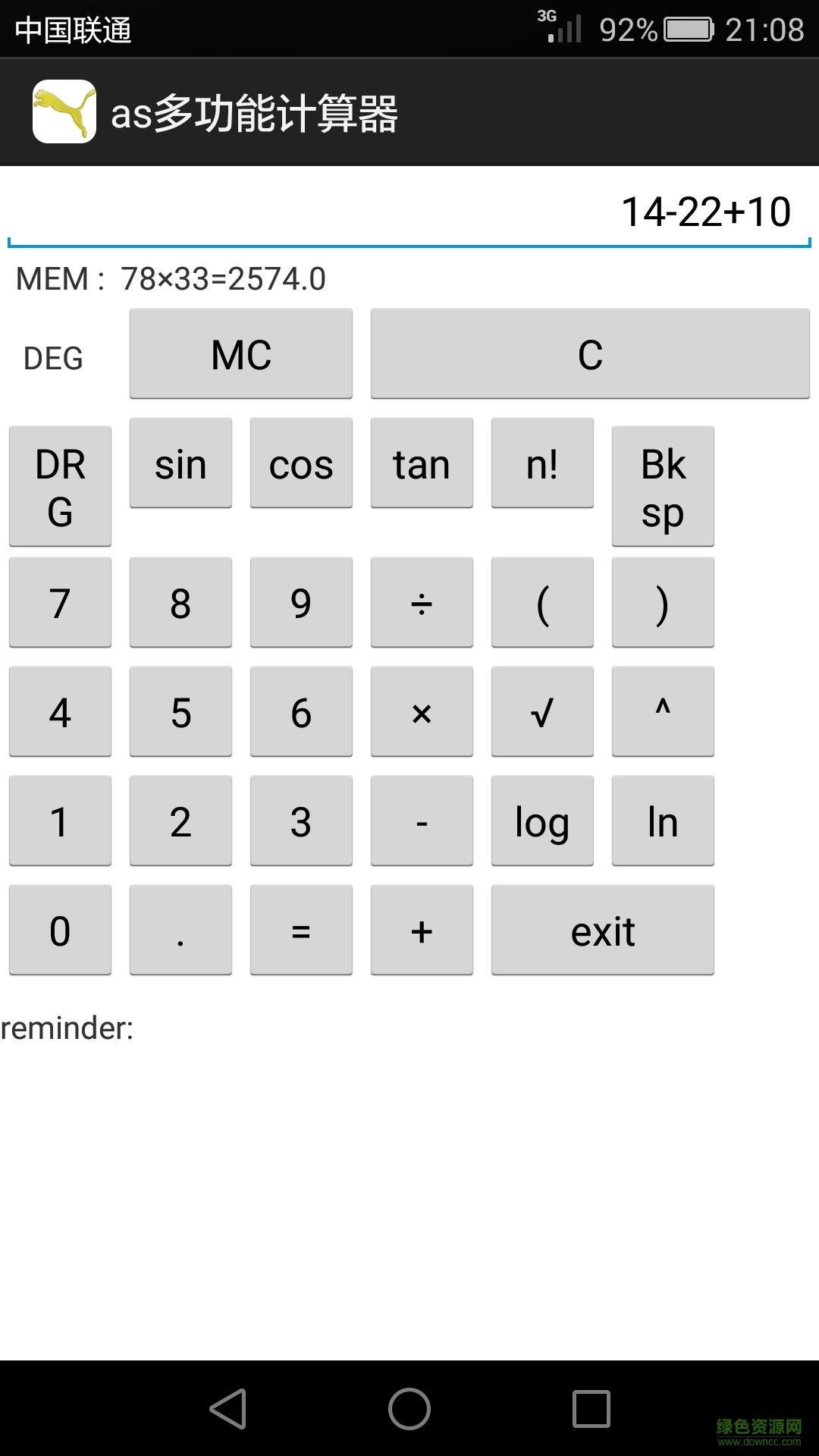Insert the log function
819x1456 pixels.
542,821
